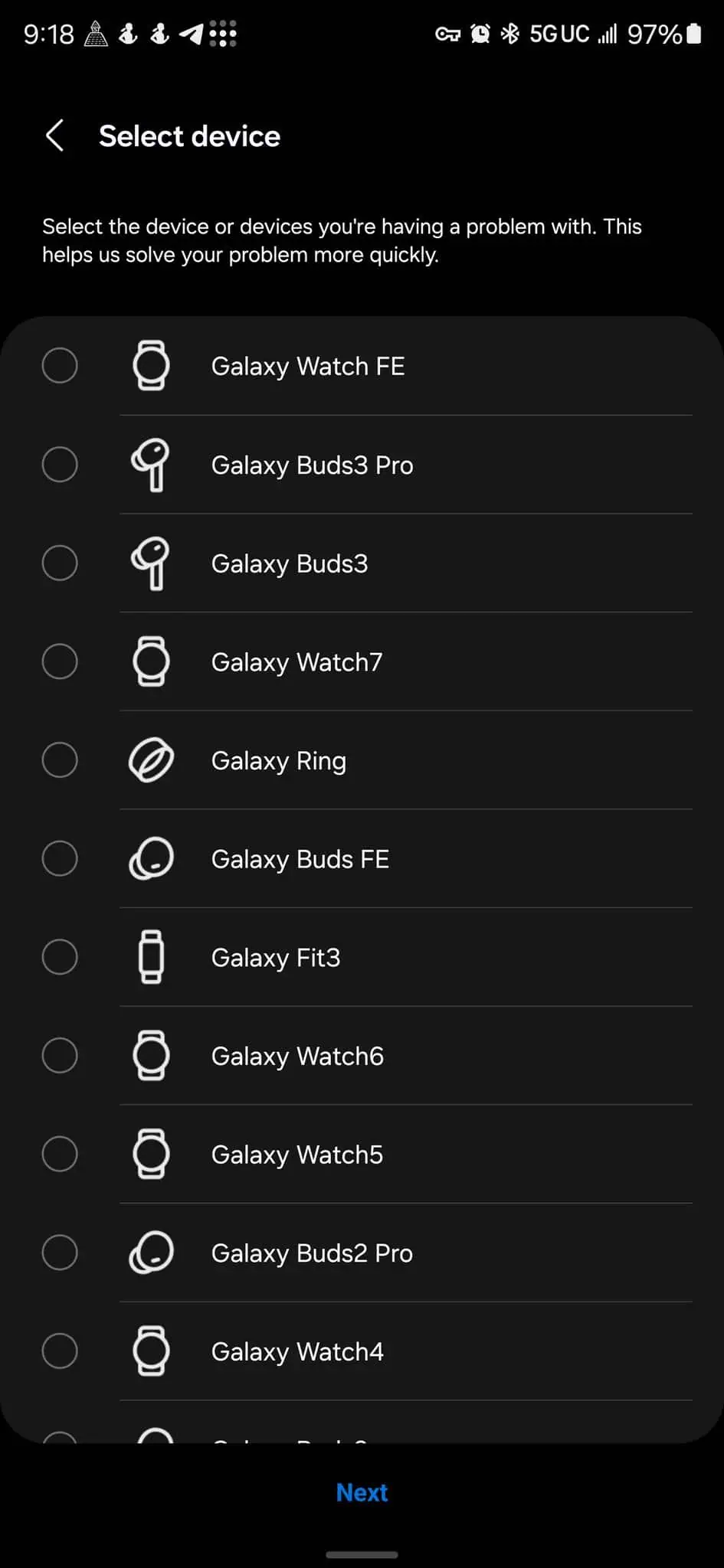The height and width of the screenshot is (1568, 724).
Task: Click the Galaxy Watch4 icon
Action: point(151,1351)
